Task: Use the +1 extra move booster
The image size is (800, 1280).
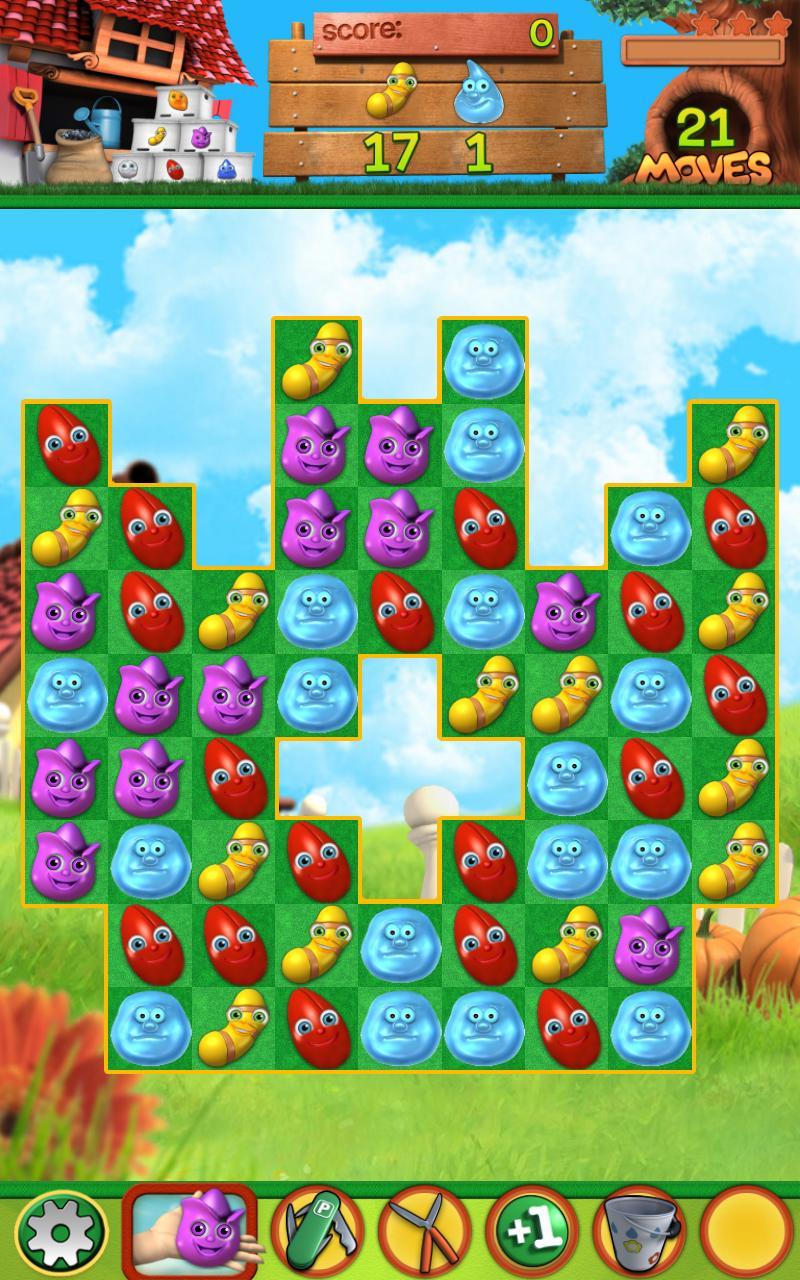Action: click(531, 1232)
